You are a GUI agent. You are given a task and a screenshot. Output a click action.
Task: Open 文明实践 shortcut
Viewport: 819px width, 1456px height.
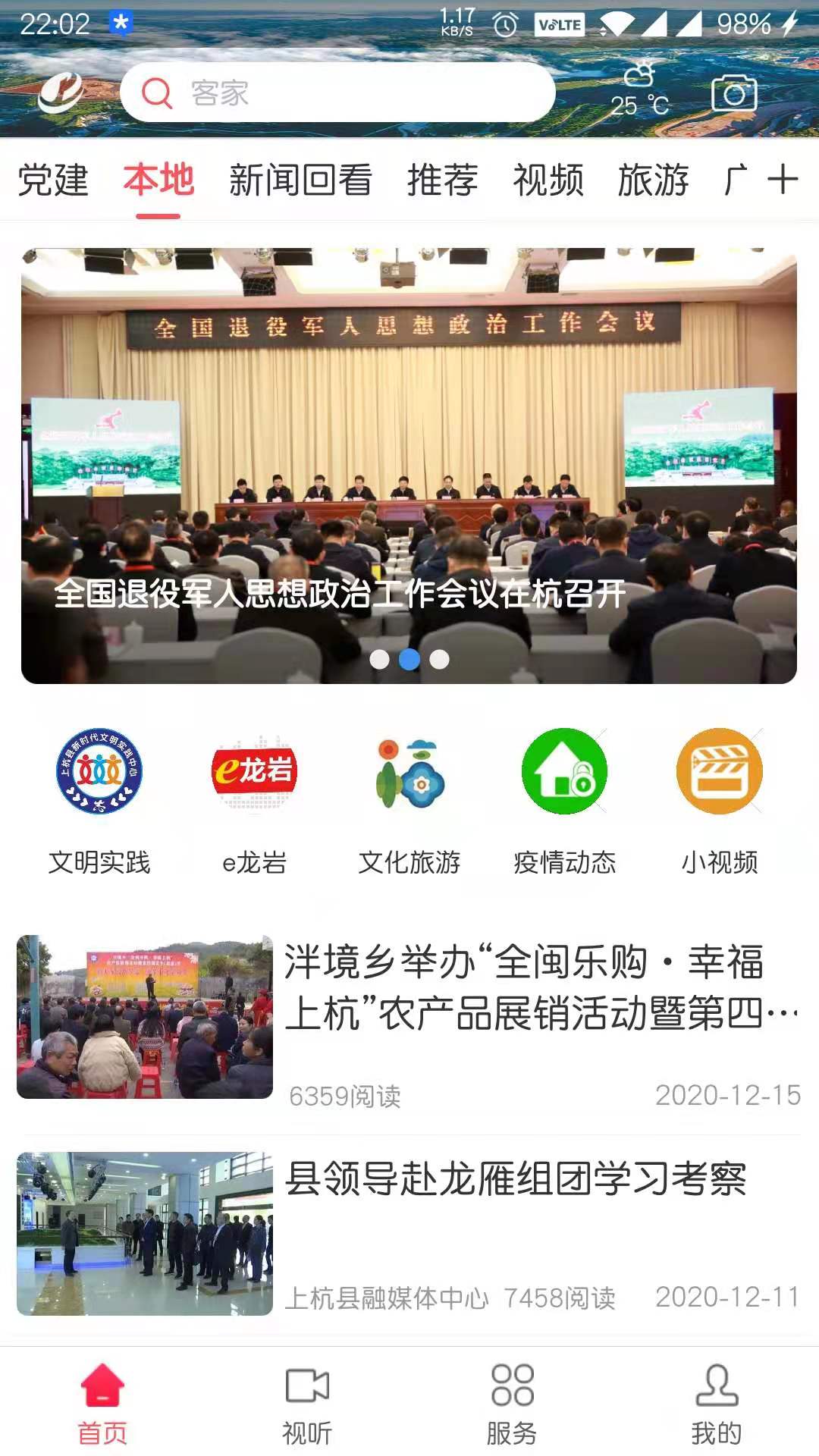pyautogui.click(x=99, y=801)
